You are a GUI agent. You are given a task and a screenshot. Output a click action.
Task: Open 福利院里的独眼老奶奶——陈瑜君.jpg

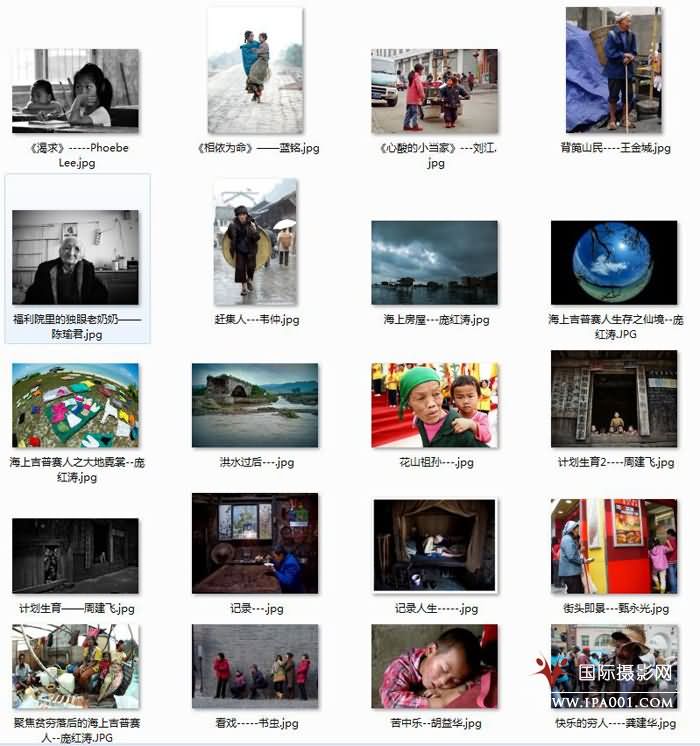(75, 257)
